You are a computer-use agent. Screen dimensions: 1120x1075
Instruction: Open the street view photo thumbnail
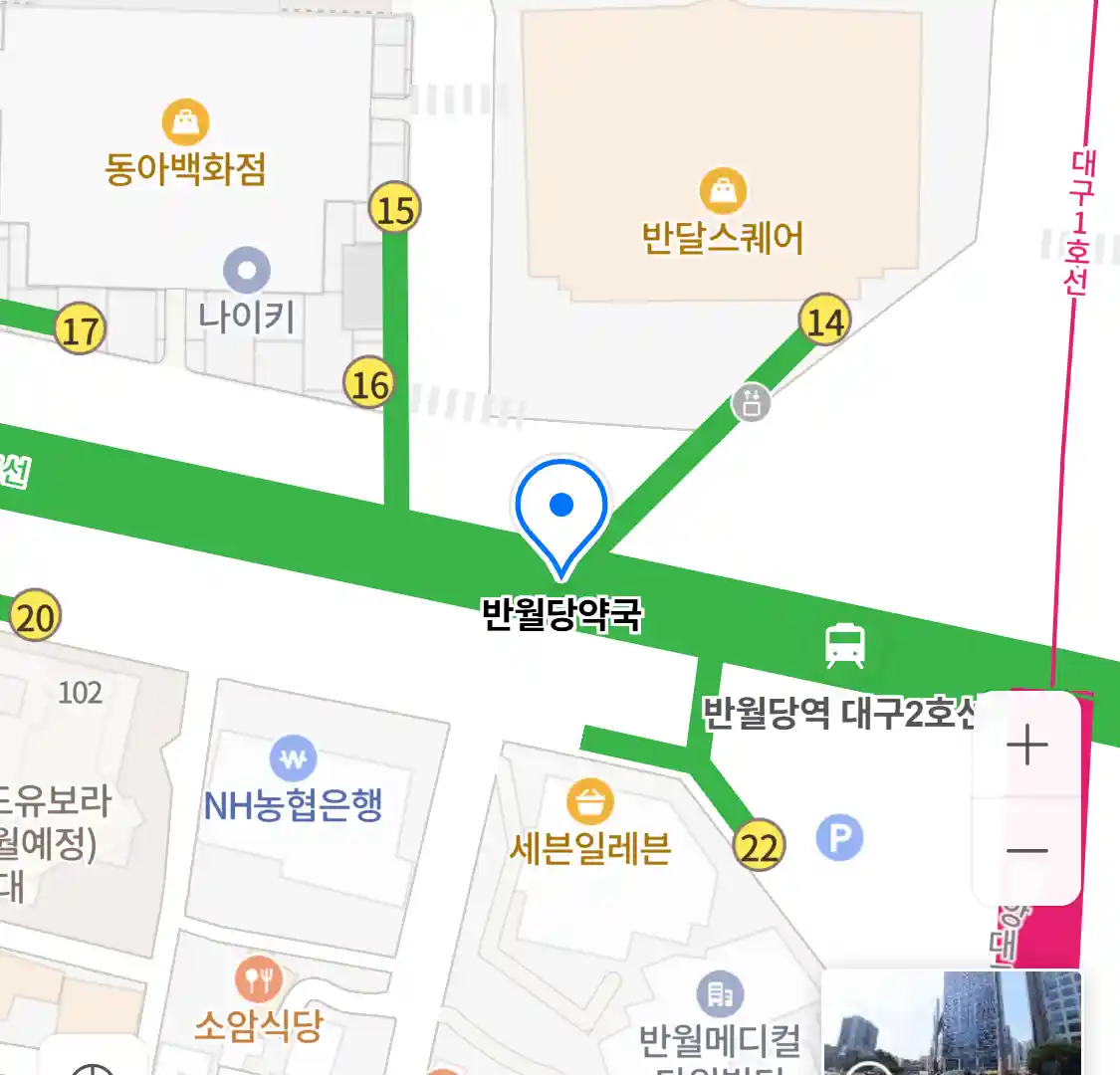pos(951,1022)
